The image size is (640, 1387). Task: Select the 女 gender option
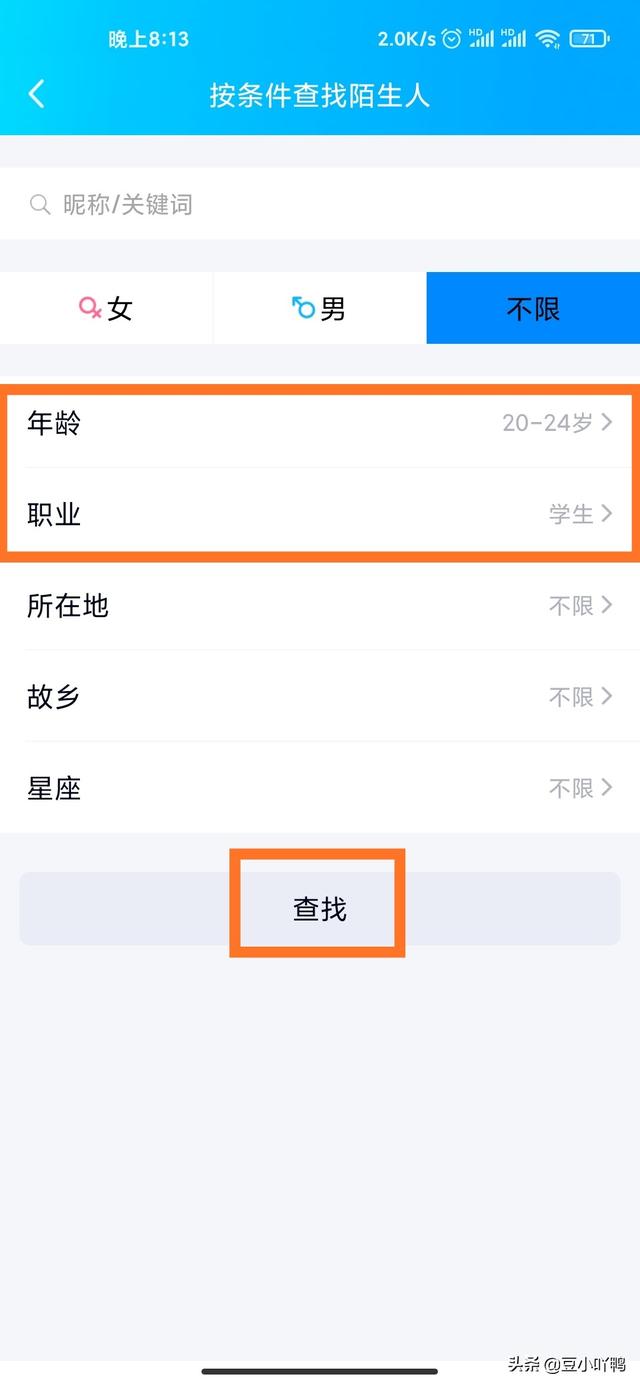coord(106,308)
